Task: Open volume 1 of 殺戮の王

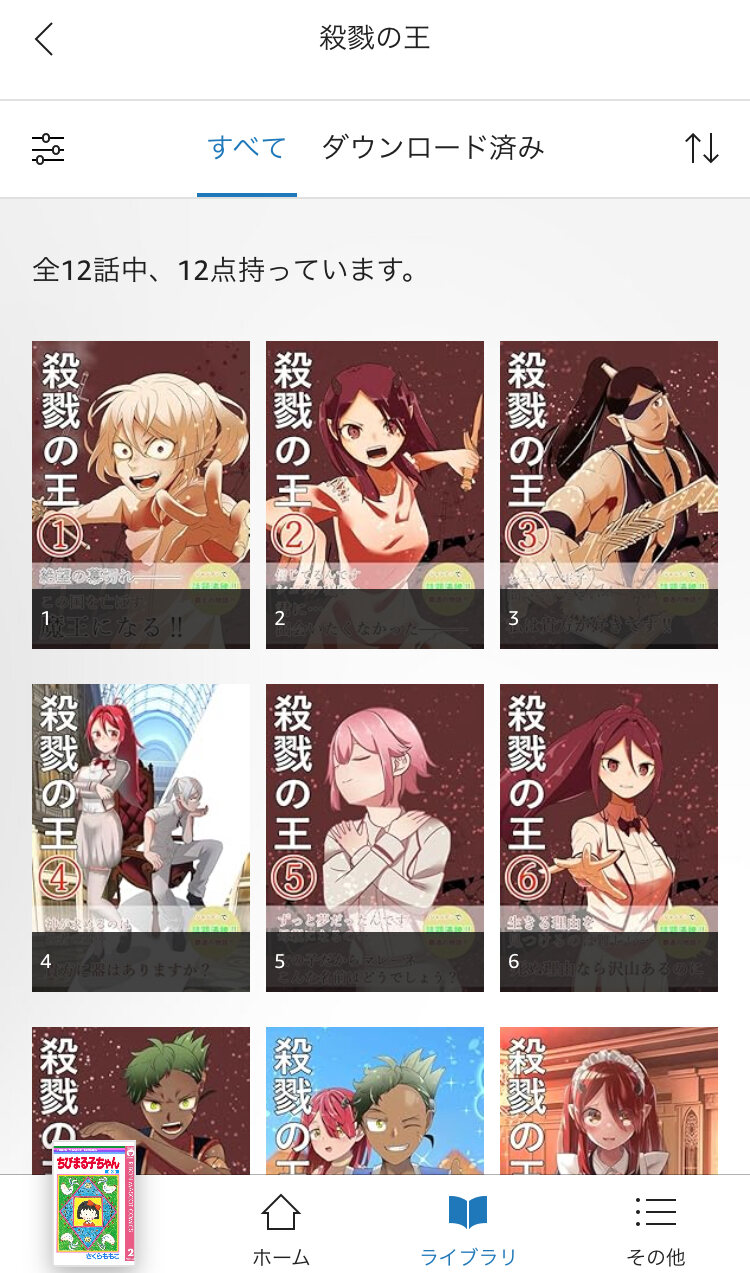Action: [141, 495]
